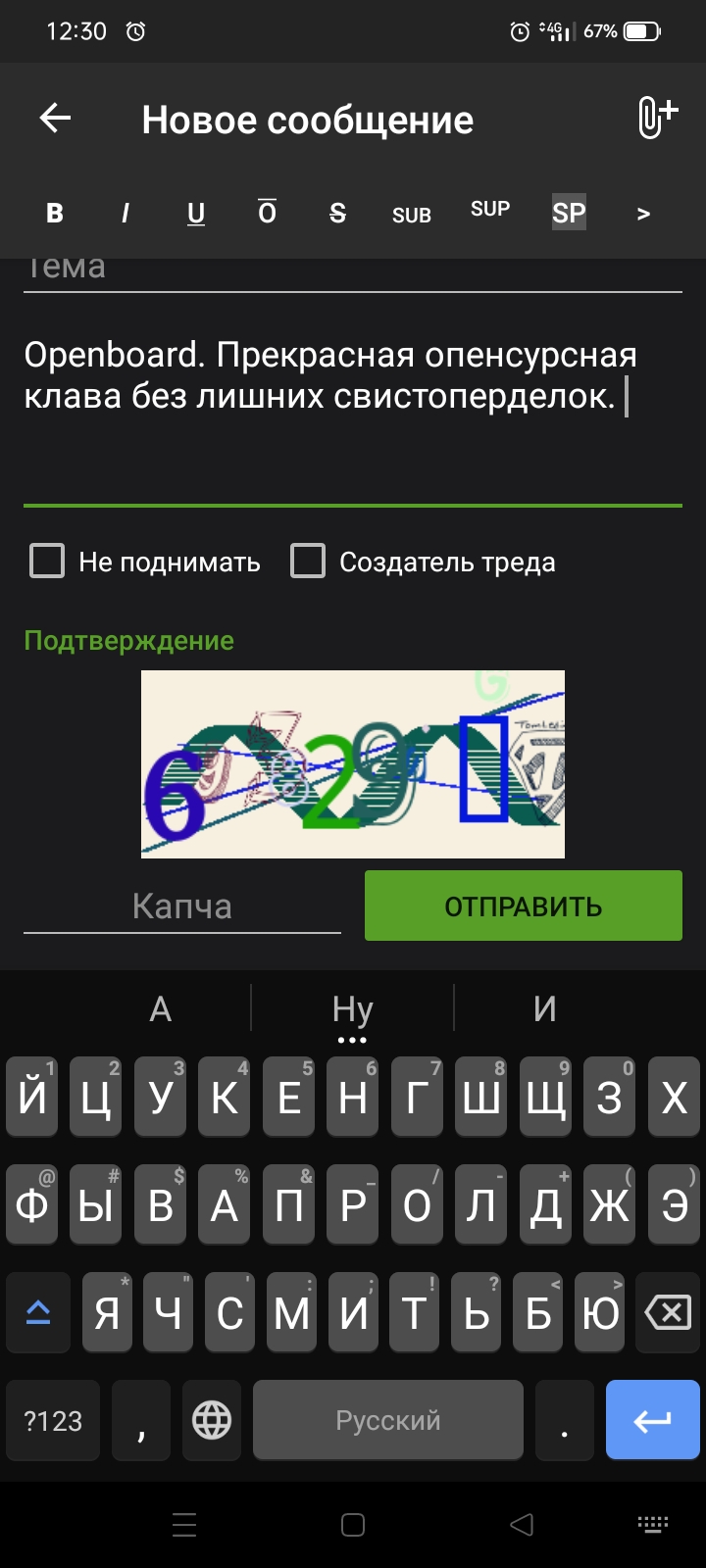The image size is (706, 1568).
Task: Apply spoiler tag with SP
Action: [x=569, y=213]
